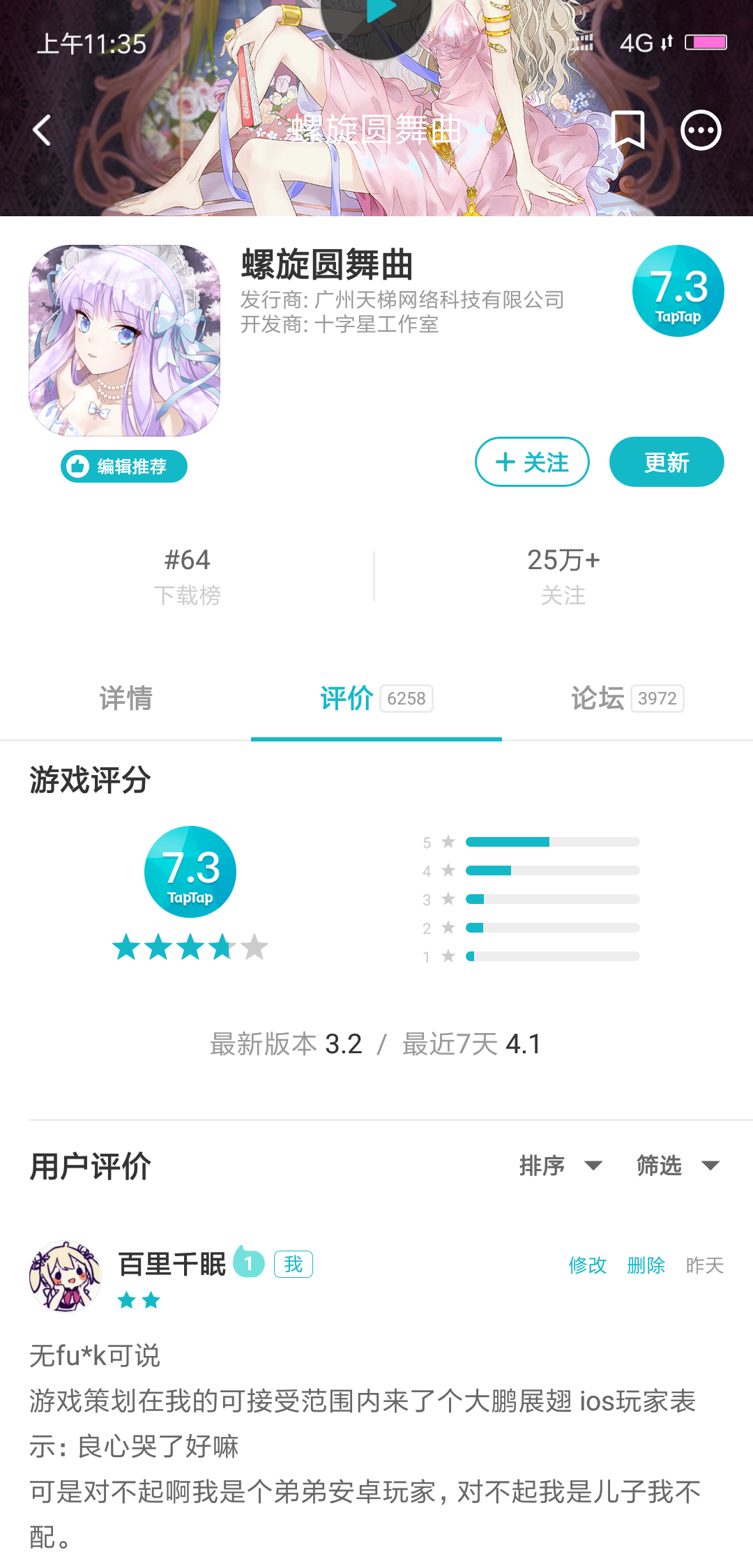Tap 更新 to update the game
The height and width of the screenshot is (1568, 753).
tap(667, 462)
